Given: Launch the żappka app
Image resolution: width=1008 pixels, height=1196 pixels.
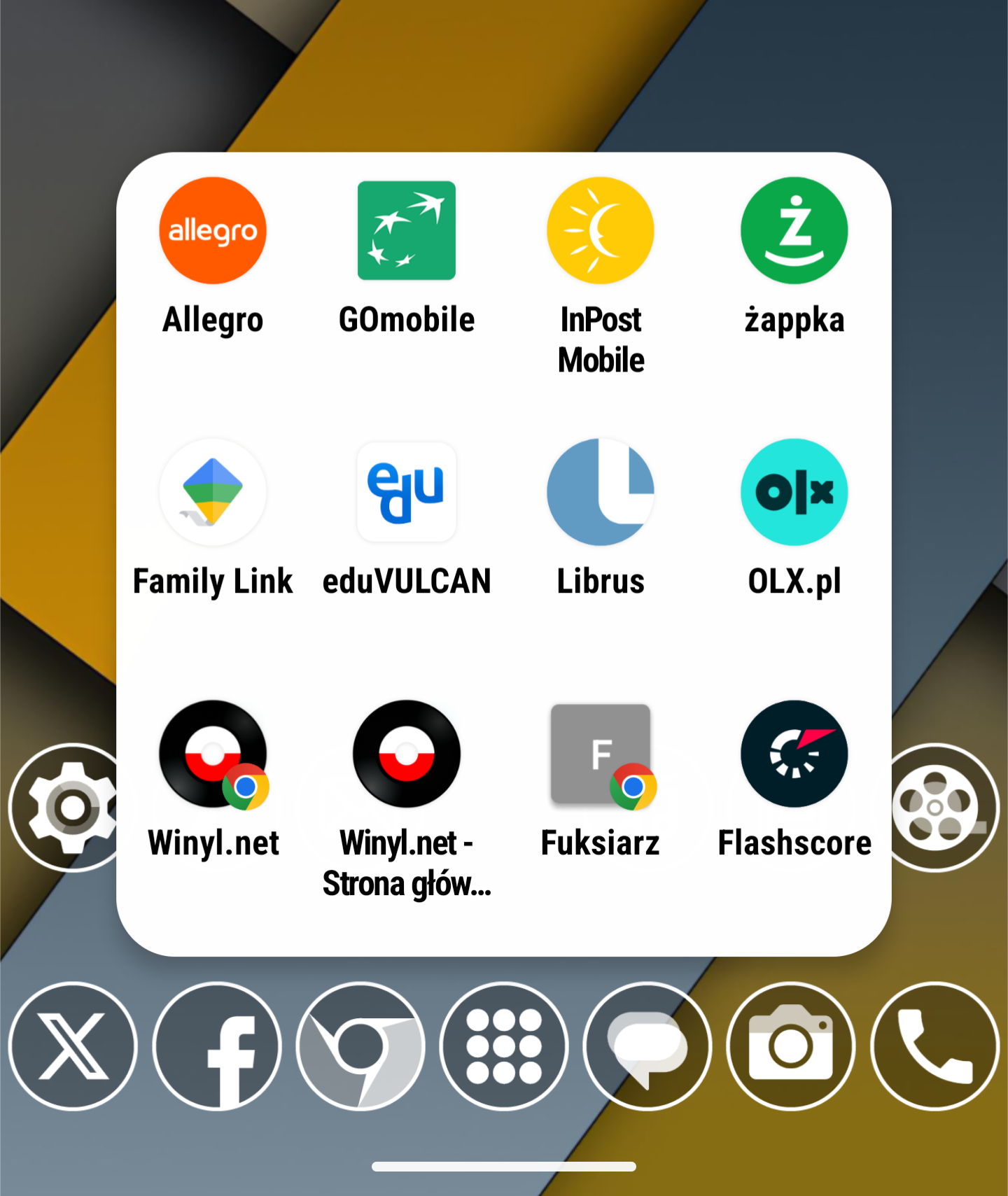Looking at the screenshot, I should [794, 231].
